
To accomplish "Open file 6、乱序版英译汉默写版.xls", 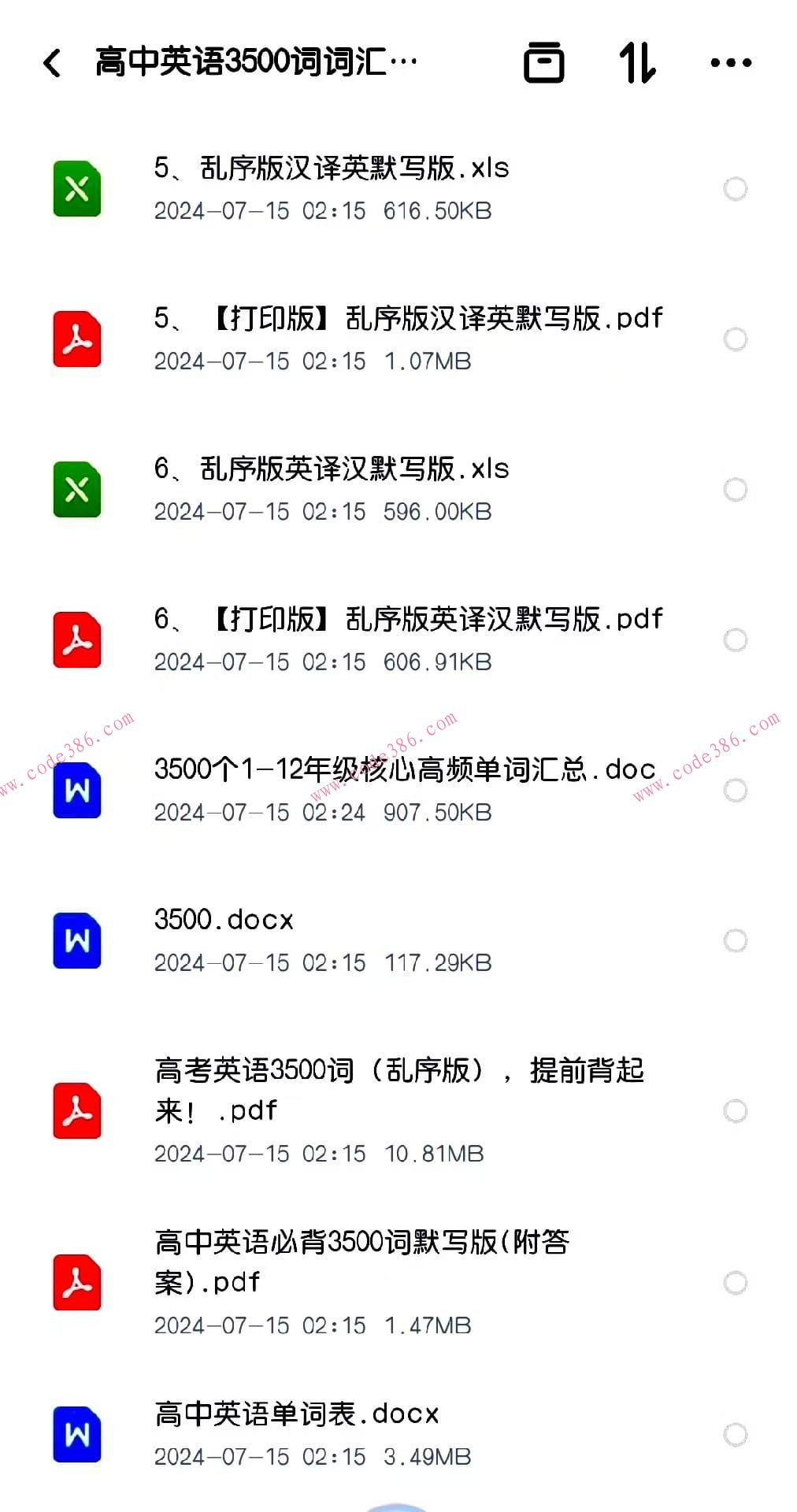I will 331,469.
